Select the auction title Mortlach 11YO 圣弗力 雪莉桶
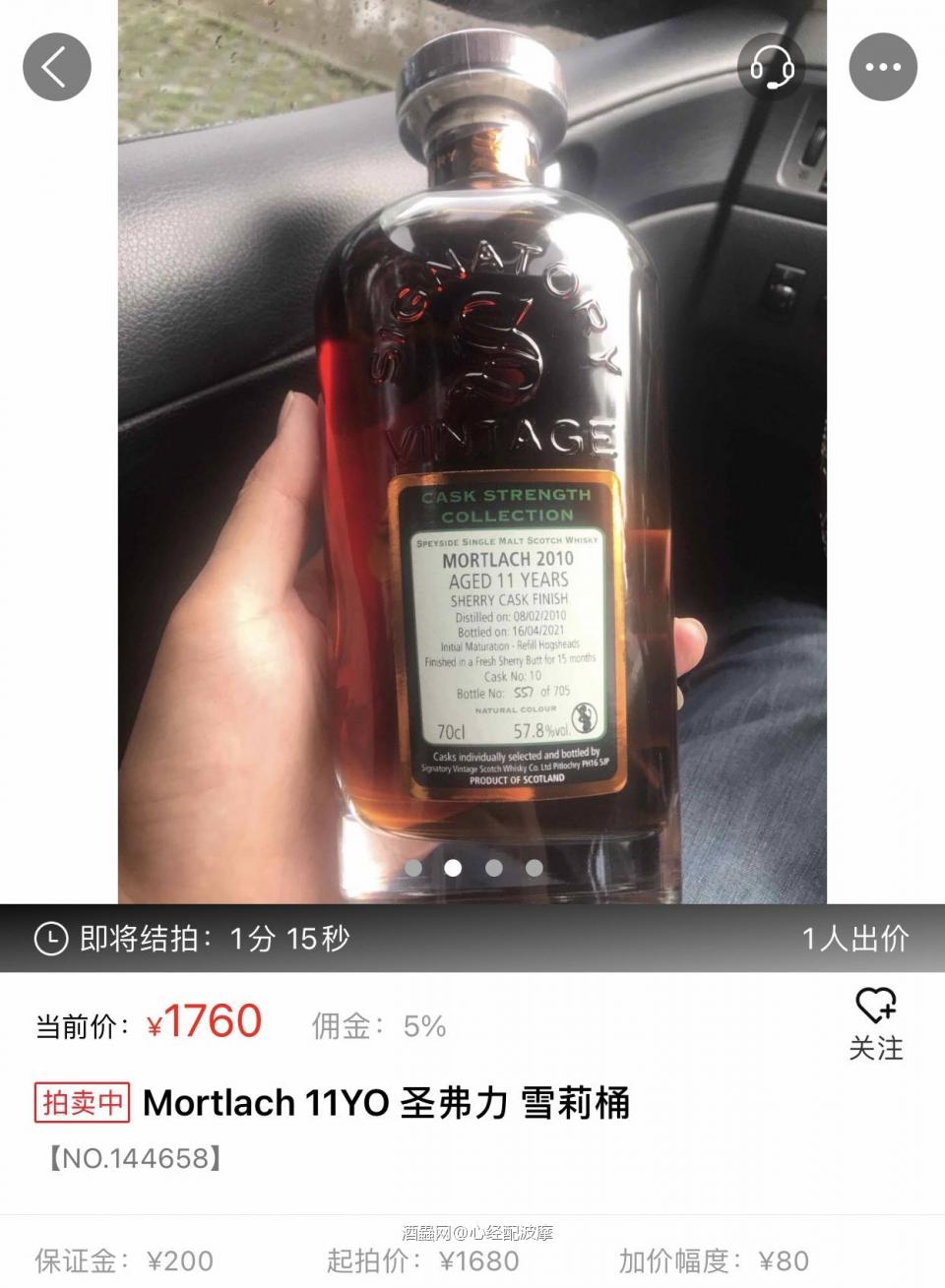Image resolution: width=945 pixels, height=1288 pixels. pyautogui.click(x=389, y=1104)
